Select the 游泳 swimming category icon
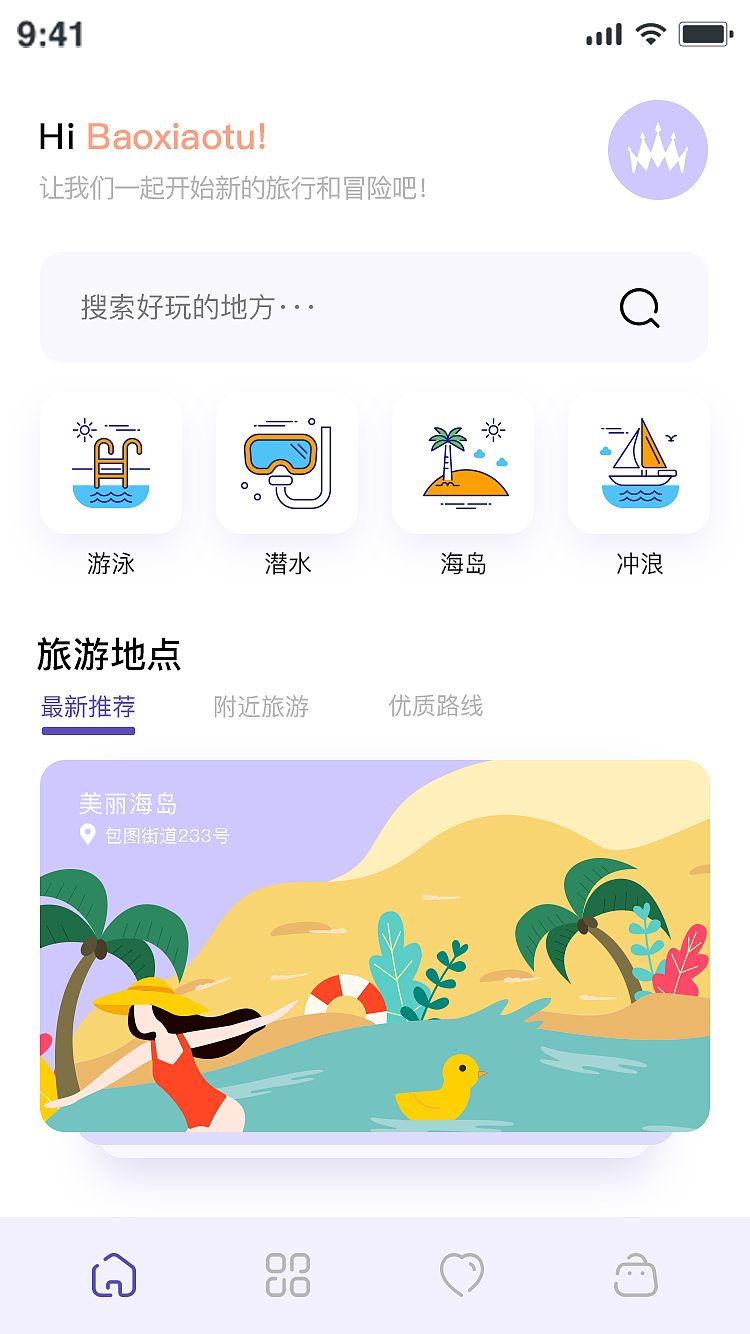This screenshot has height=1334, width=750. coord(111,463)
